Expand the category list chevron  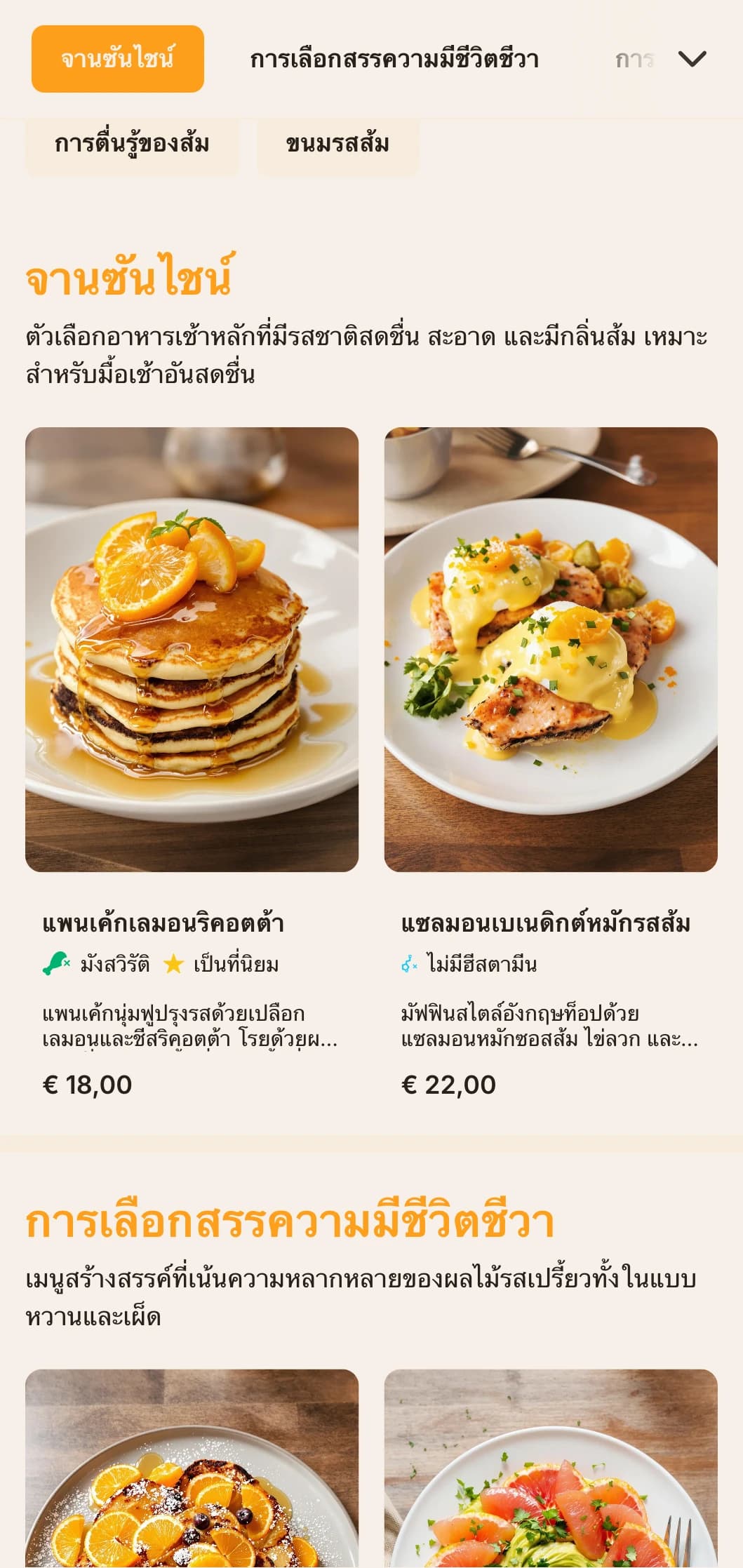point(692,59)
